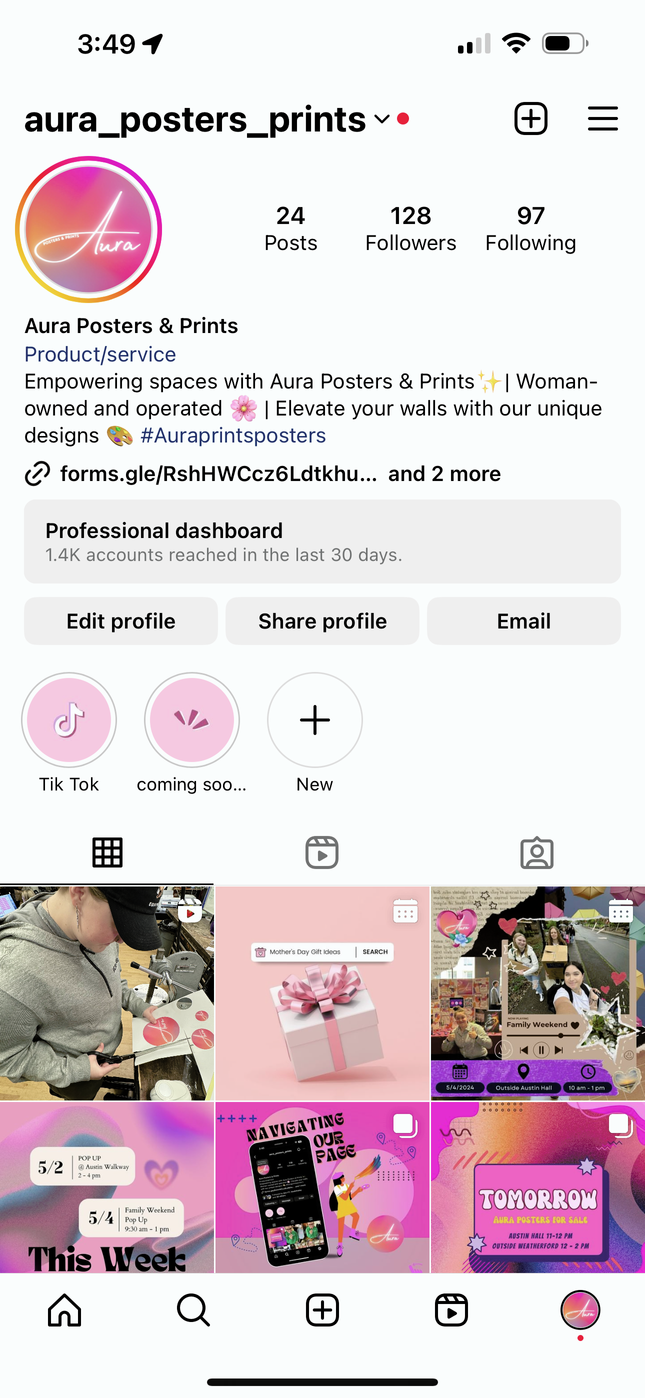Open the create new post plus icon

[531, 120]
